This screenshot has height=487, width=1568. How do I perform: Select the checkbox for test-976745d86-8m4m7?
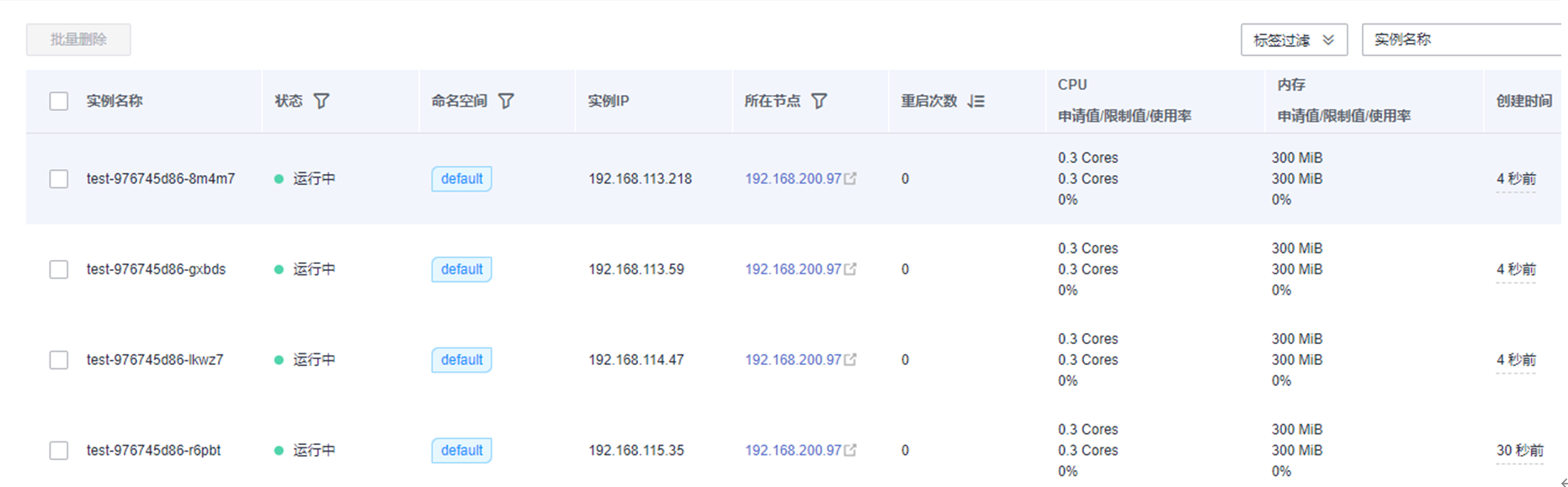[59, 178]
